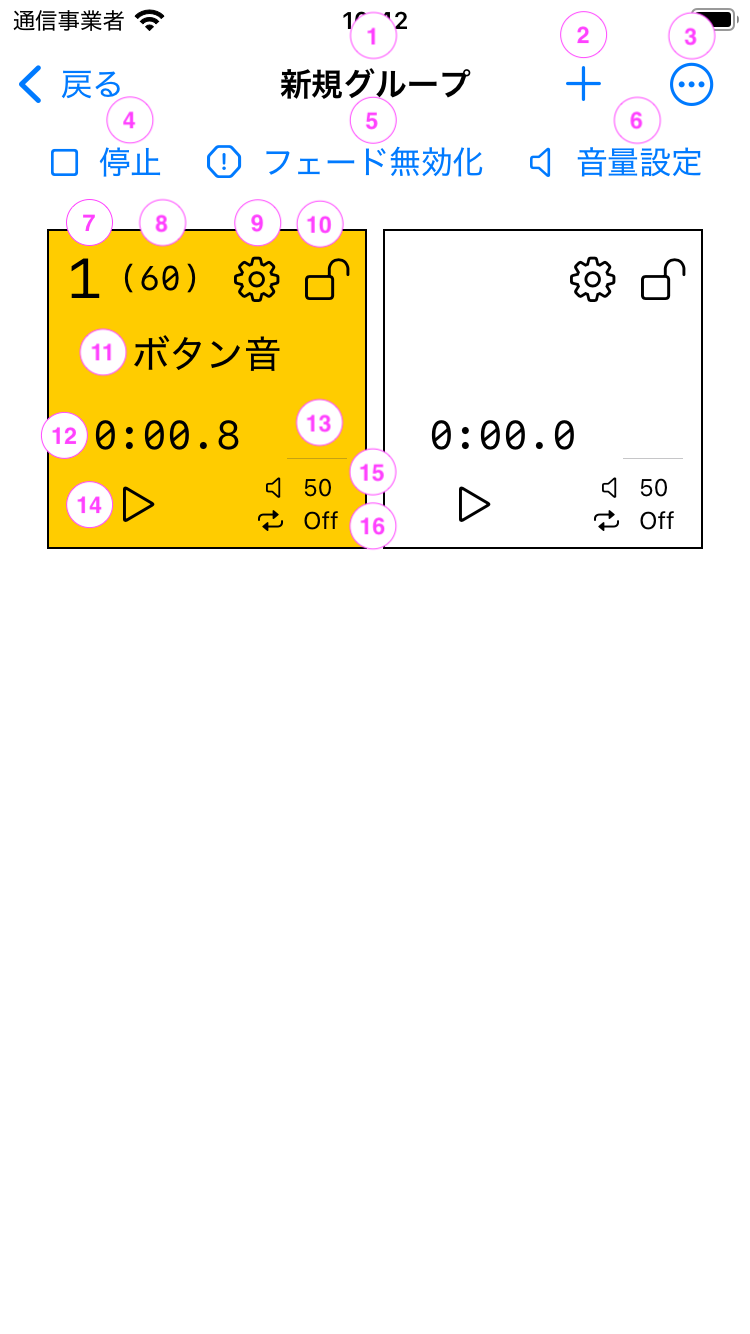Add a new sound with the plus icon
750x1334 pixels.
pyautogui.click(x=583, y=85)
